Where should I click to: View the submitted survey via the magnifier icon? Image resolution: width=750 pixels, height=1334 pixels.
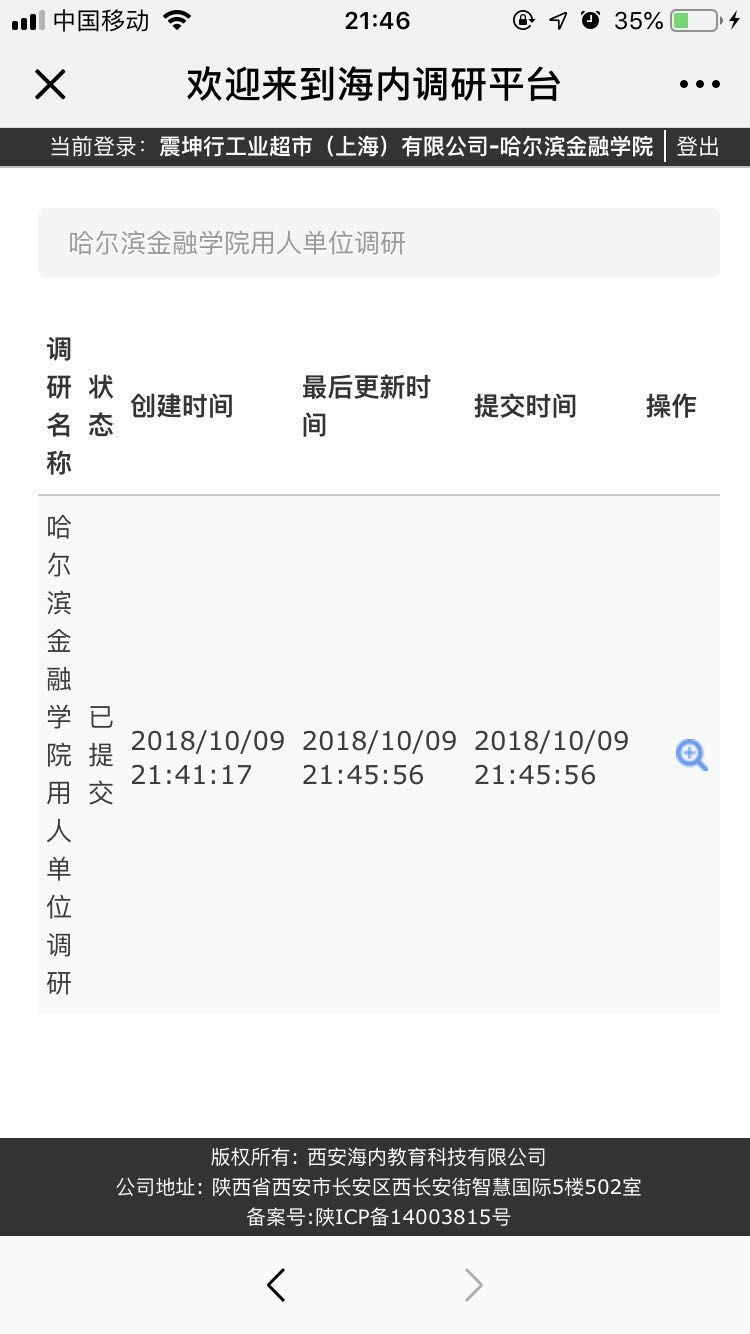click(x=691, y=755)
